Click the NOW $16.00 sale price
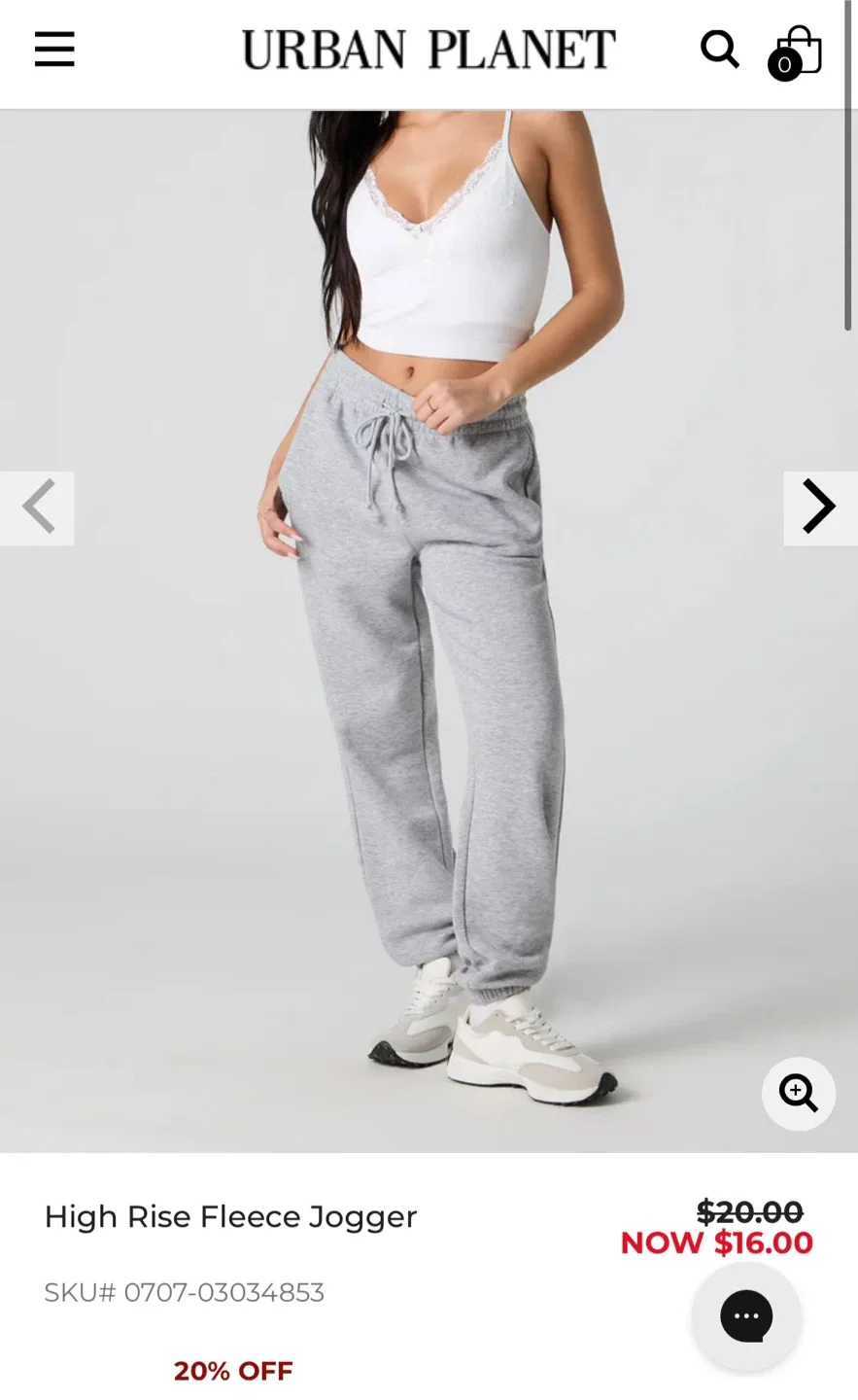The image size is (858, 1400). [x=716, y=1243]
